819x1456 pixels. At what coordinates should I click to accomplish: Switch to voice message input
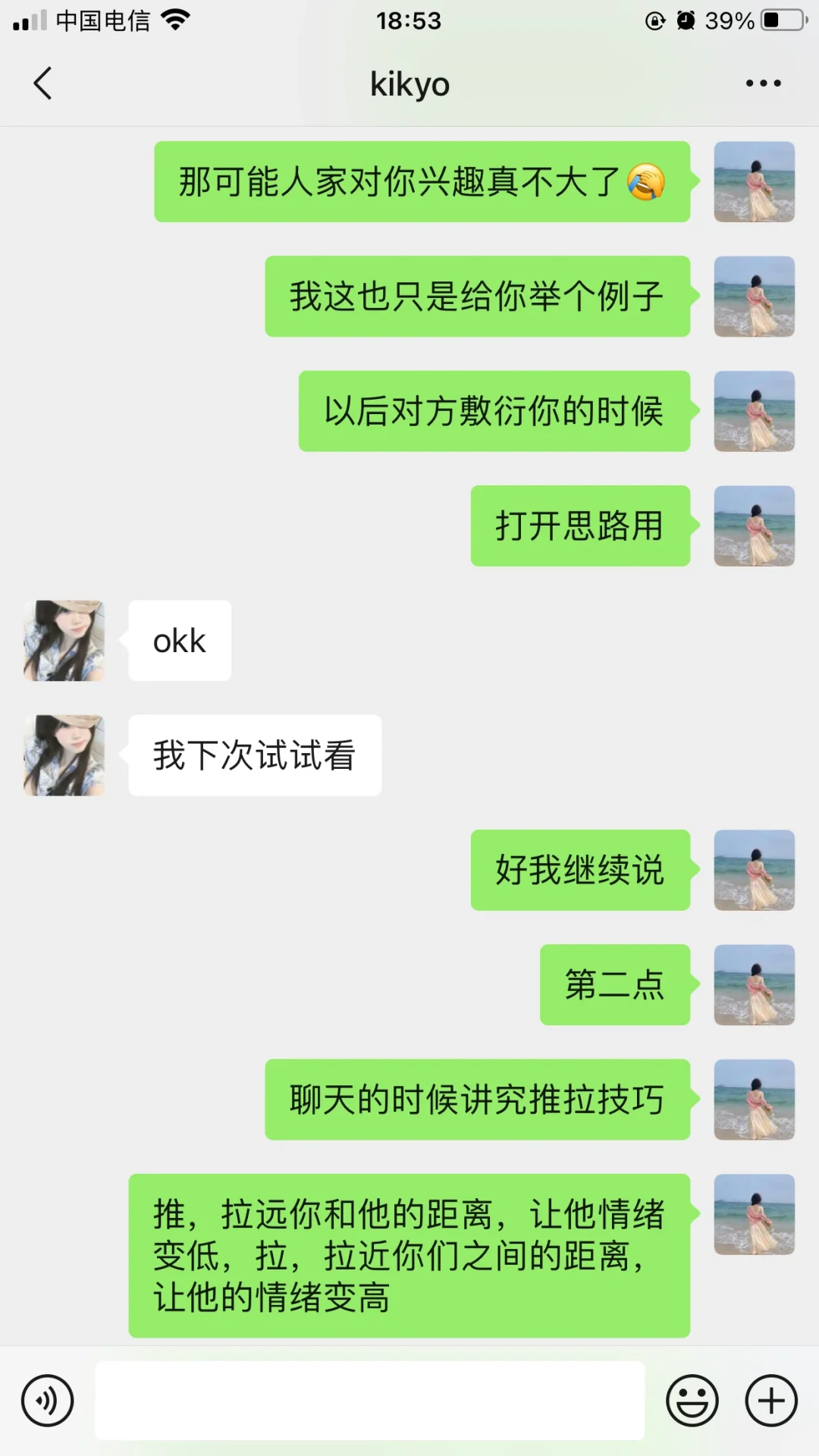48,1401
